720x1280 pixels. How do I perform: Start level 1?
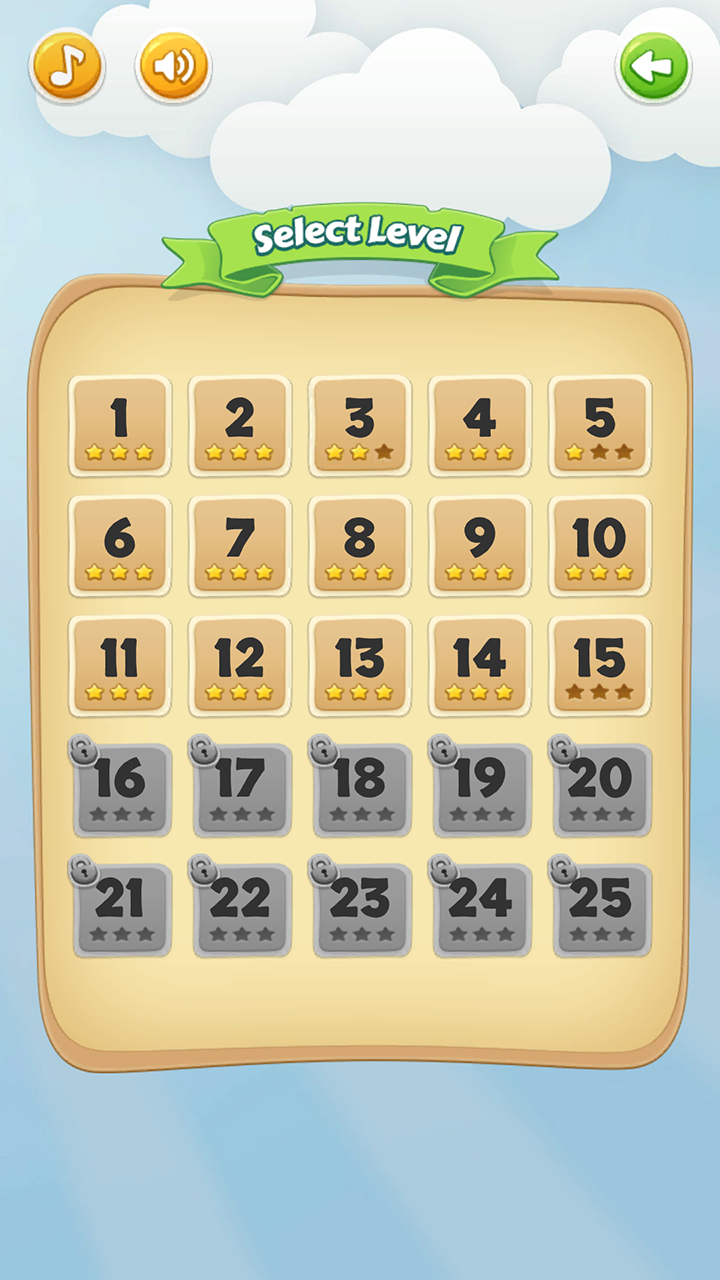pos(120,425)
